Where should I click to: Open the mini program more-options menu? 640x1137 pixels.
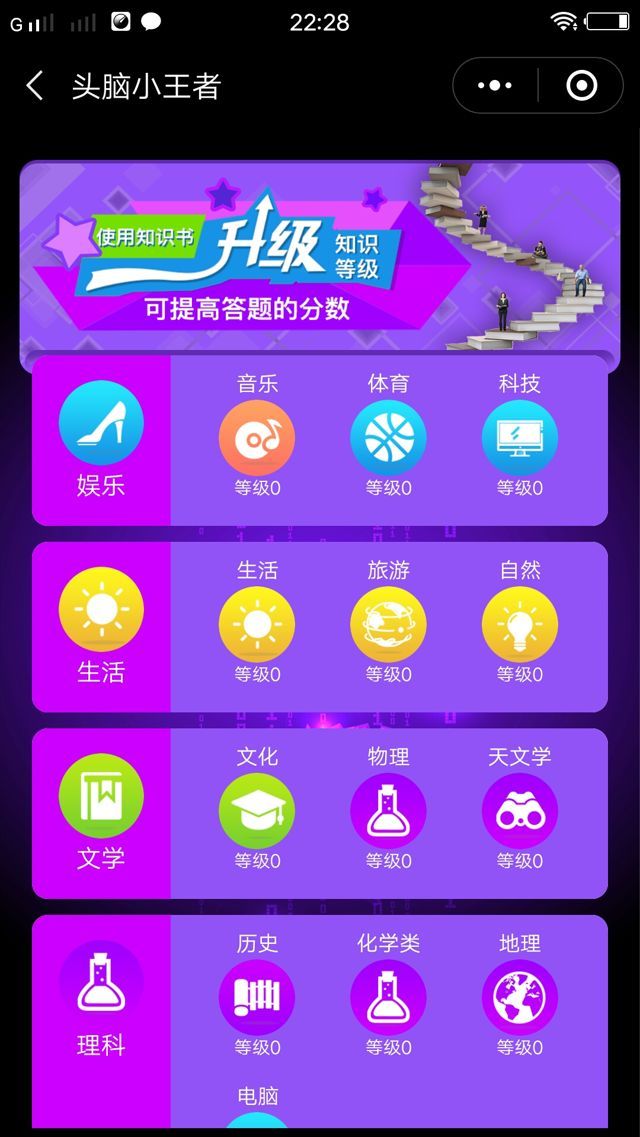495,86
